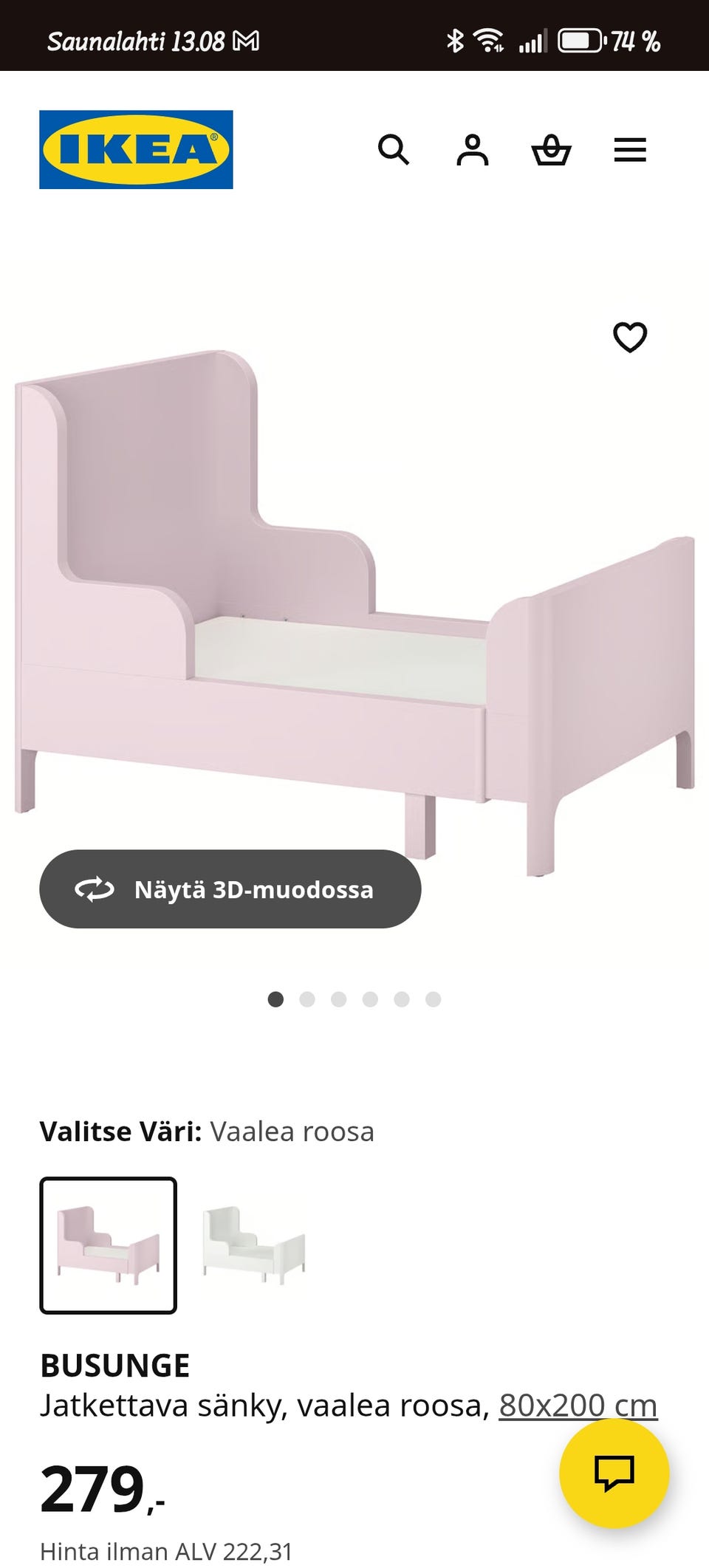Open the user account profile icon
Viewport: 709px width, 1568px height.
[x=473, y=151]
